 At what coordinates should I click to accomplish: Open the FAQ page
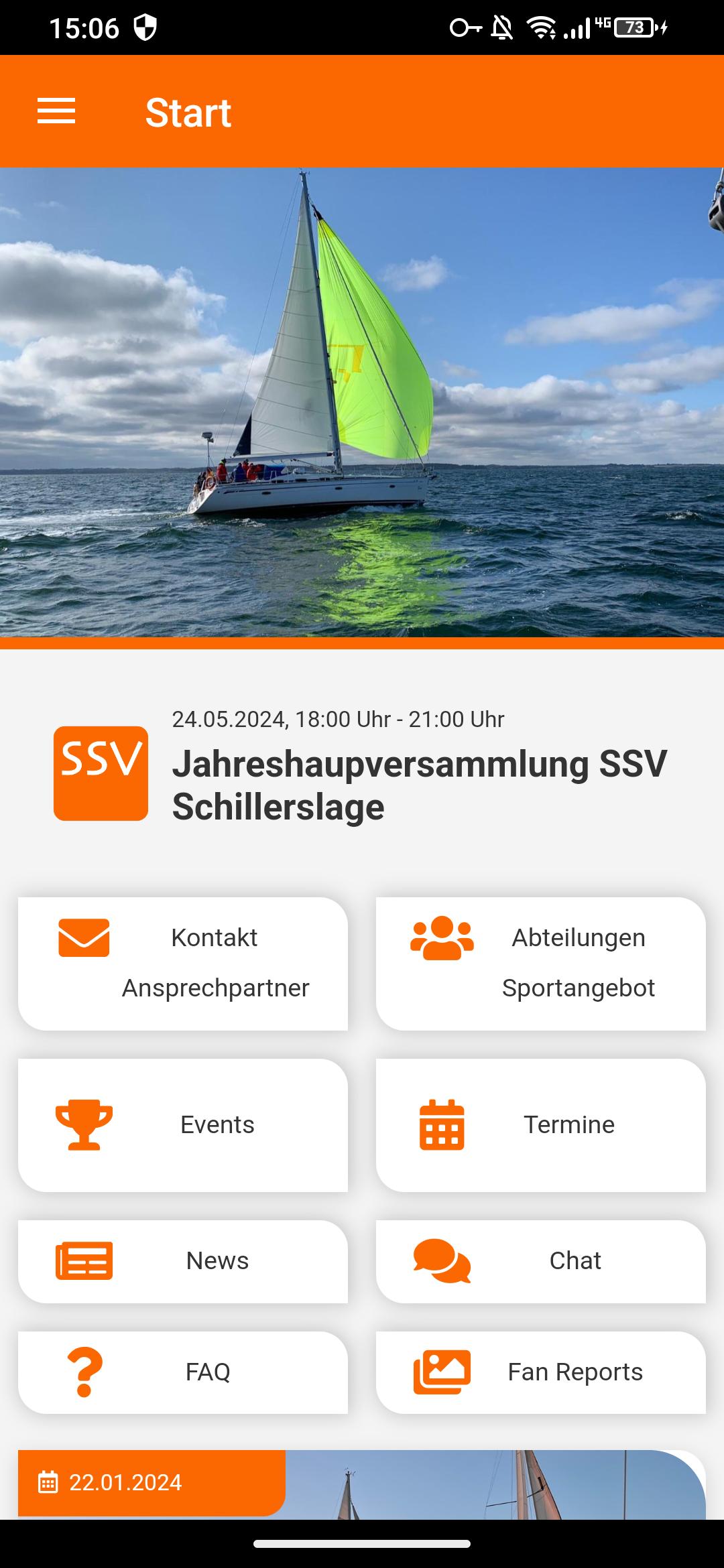pos(183,1372)
